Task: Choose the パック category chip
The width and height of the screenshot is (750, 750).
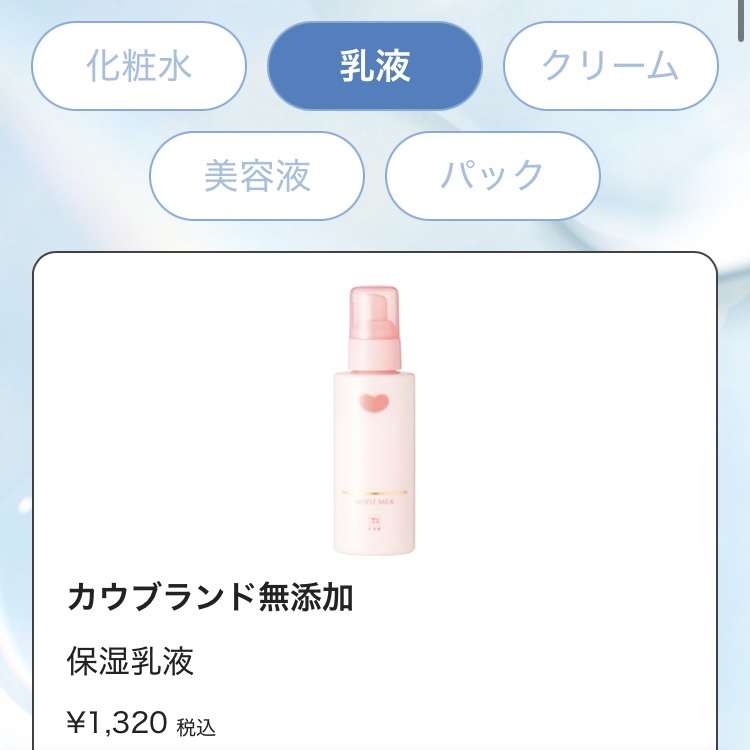Action: [x=493, y=176]
